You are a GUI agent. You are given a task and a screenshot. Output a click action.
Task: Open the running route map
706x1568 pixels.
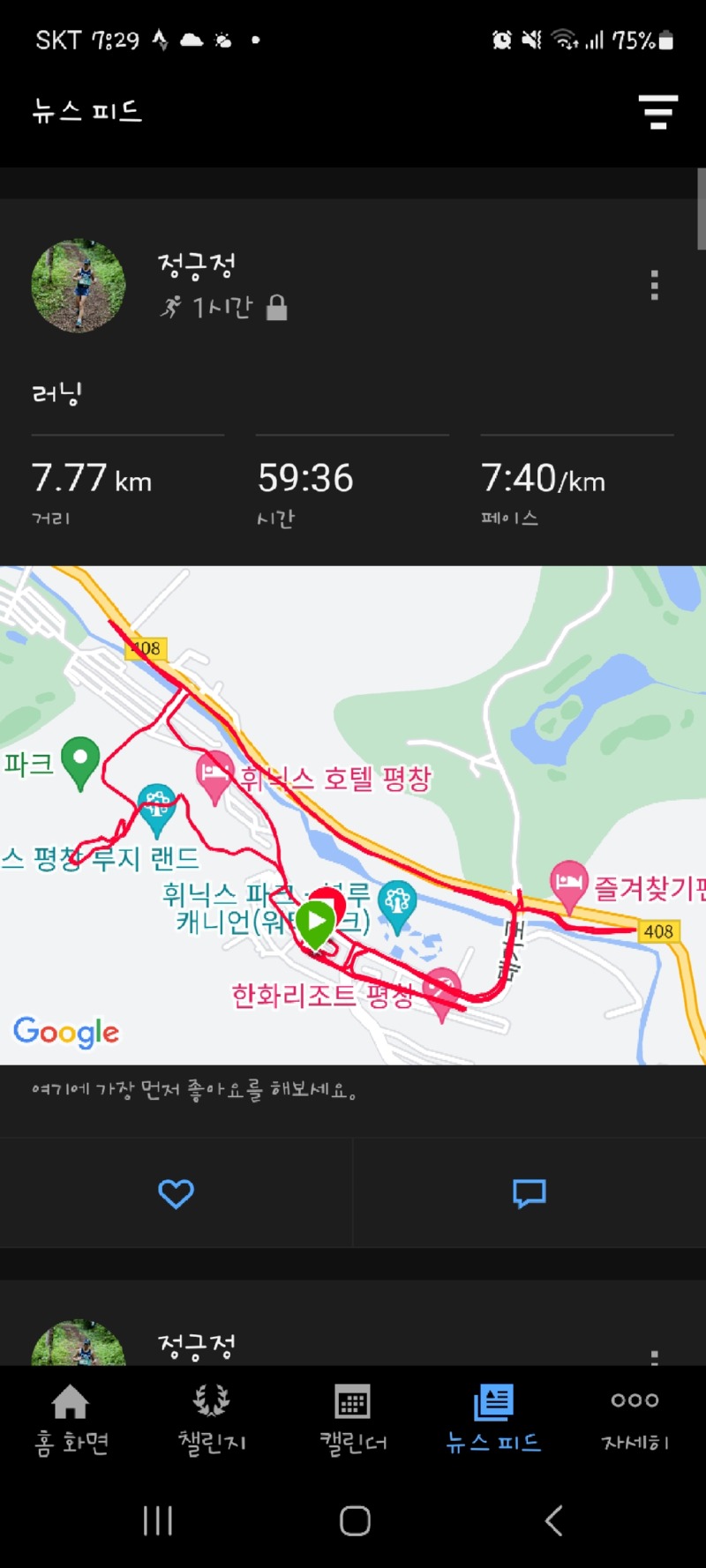click(x=353, y=815)
